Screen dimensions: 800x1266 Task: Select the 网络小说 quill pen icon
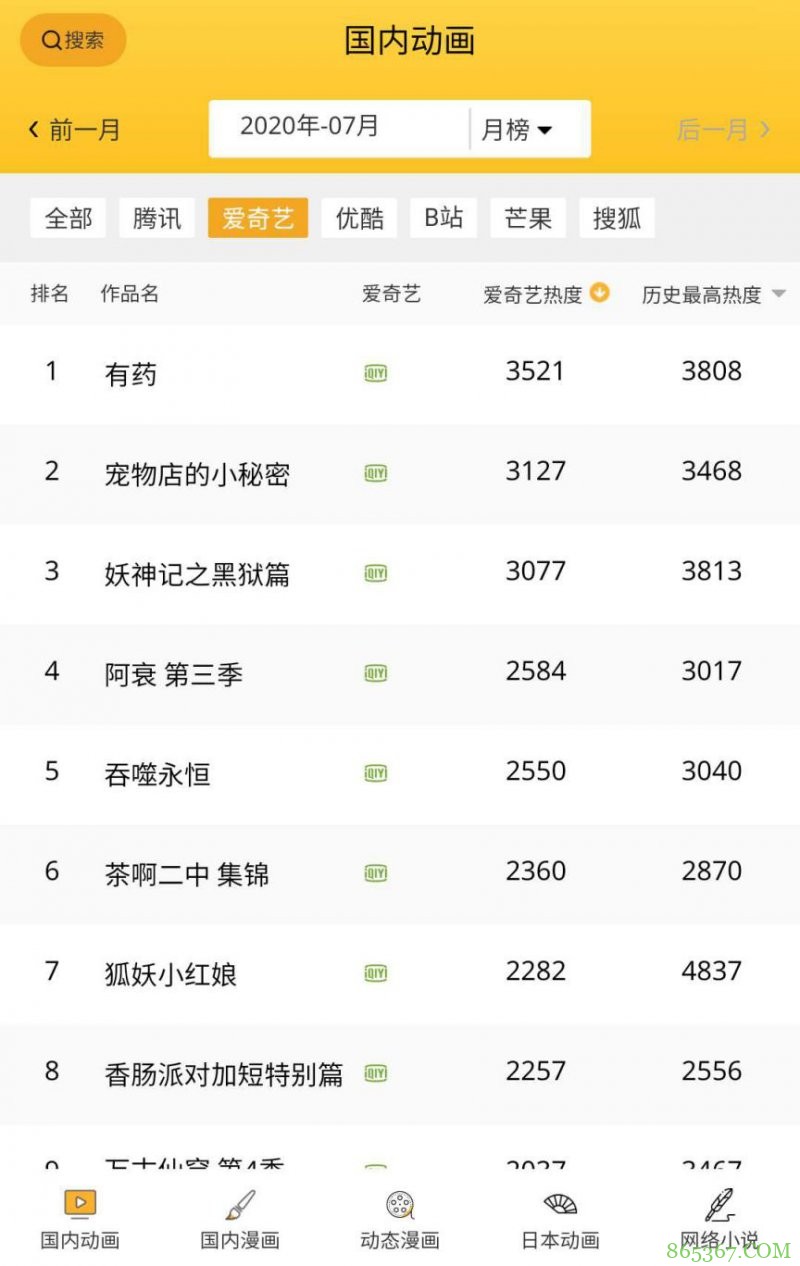pyautogui.click(x=719, y=1203)
